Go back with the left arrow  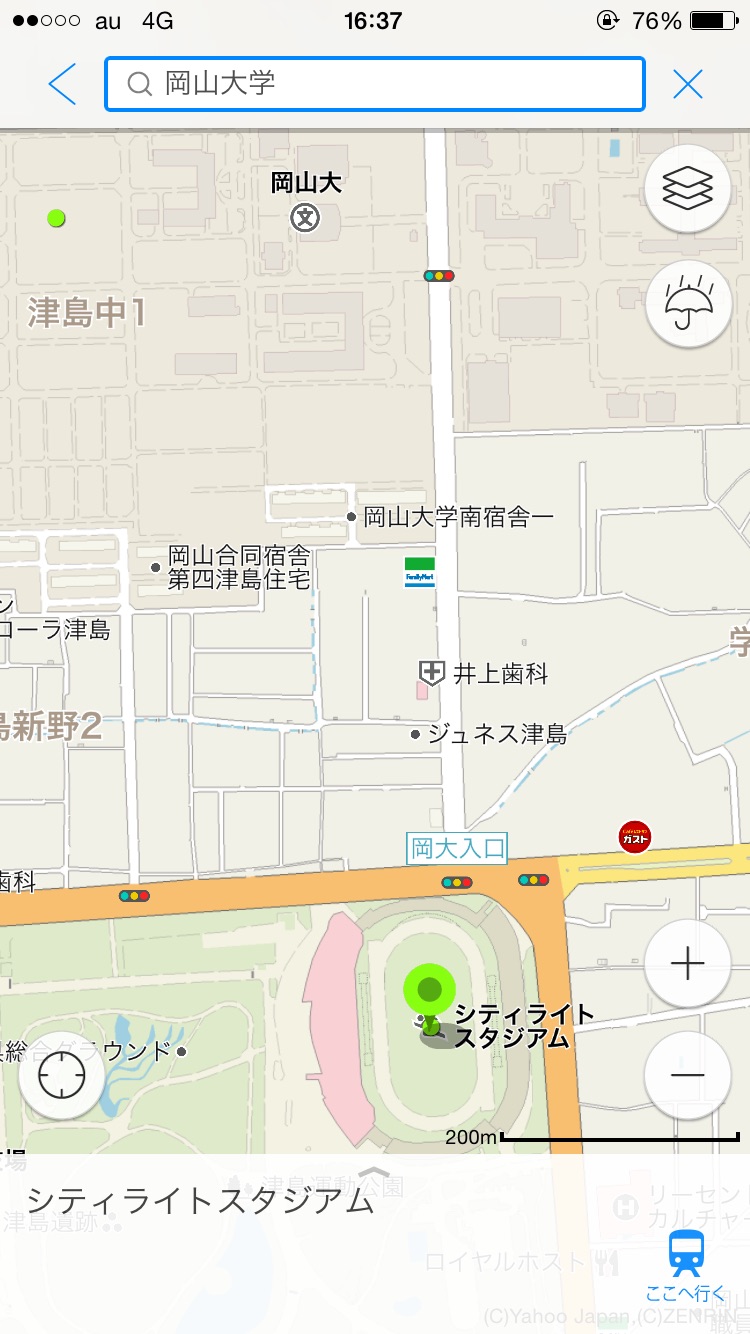[62, 84]
